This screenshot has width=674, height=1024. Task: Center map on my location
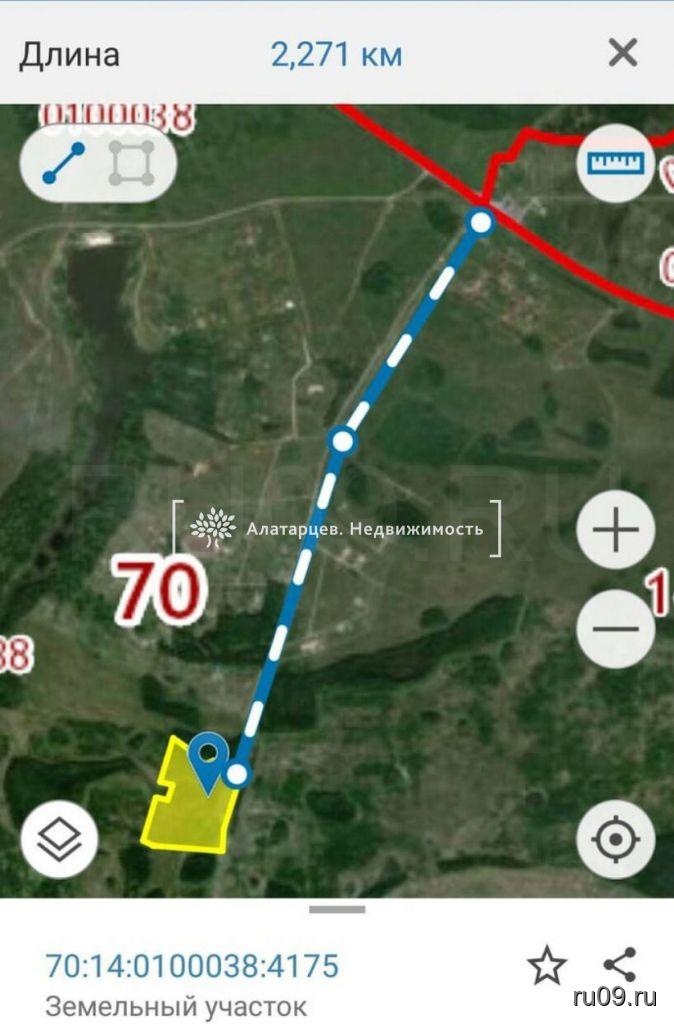tap(615, 838)
